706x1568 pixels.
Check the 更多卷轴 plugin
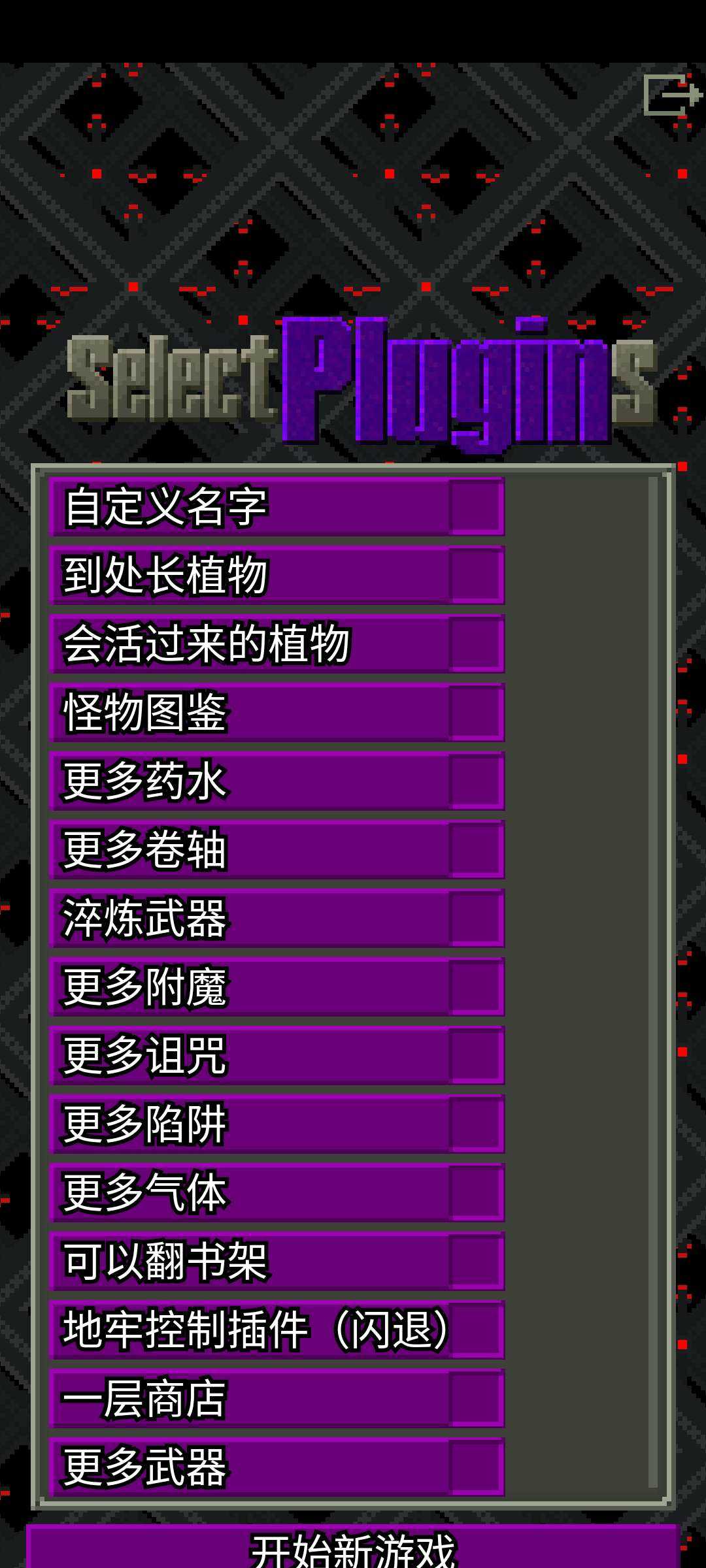(x=475, y=850)
